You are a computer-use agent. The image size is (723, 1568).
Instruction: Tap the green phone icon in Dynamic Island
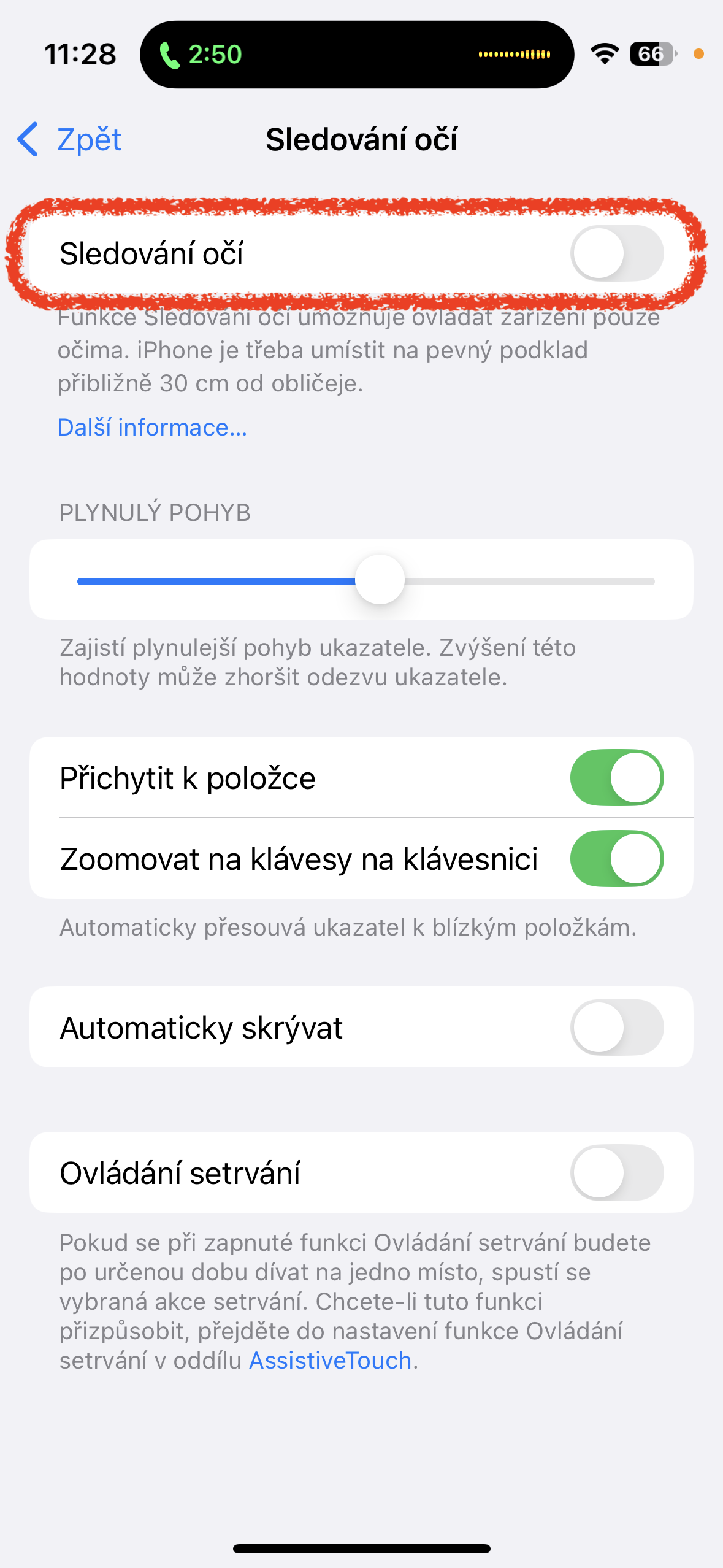tap(169, 55)
